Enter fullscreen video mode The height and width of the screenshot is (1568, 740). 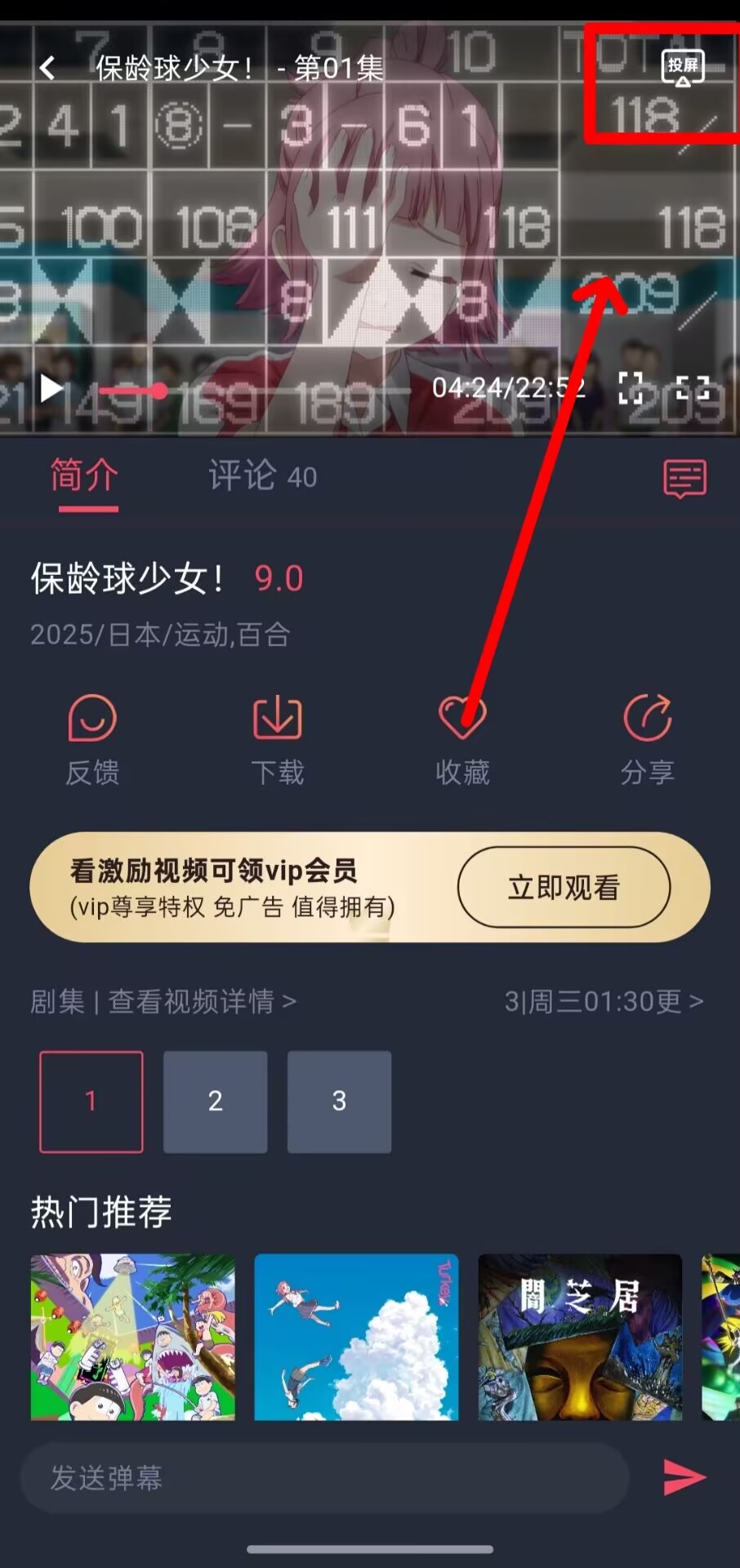click(693, 388)
